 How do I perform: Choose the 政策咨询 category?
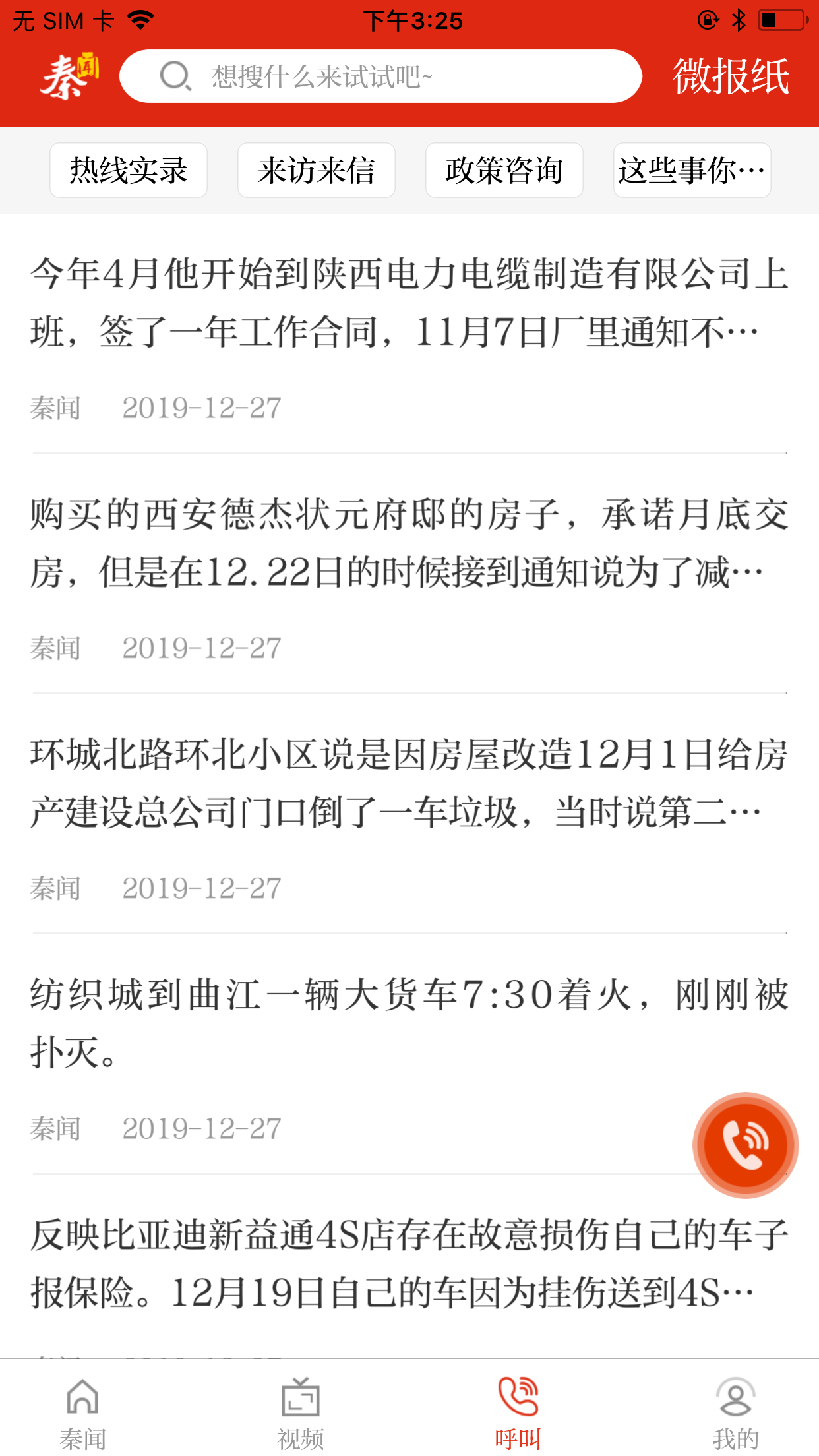[504, 170]
